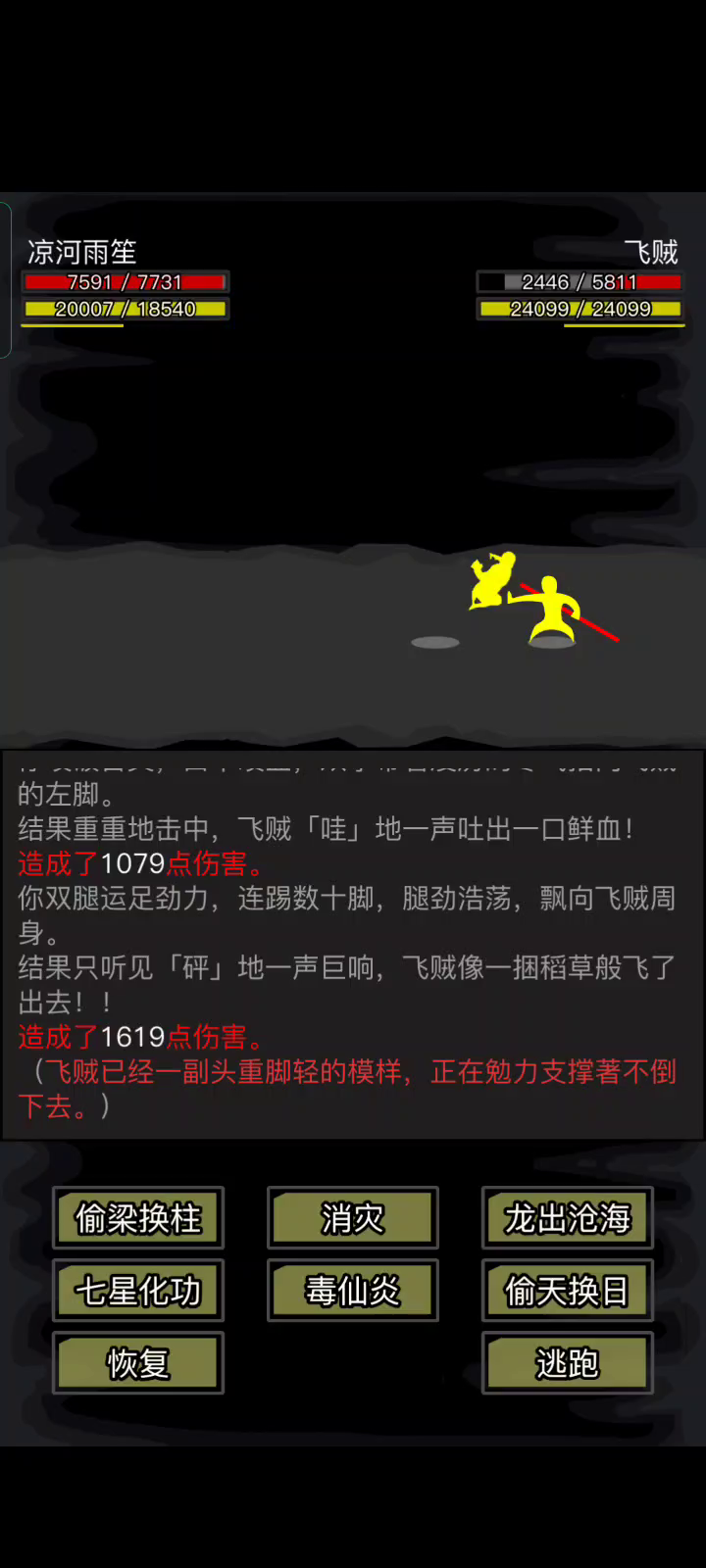This screenshot has width=706, height=1568.
Task: Tap 恢复 to recover
Action: 138,1362
